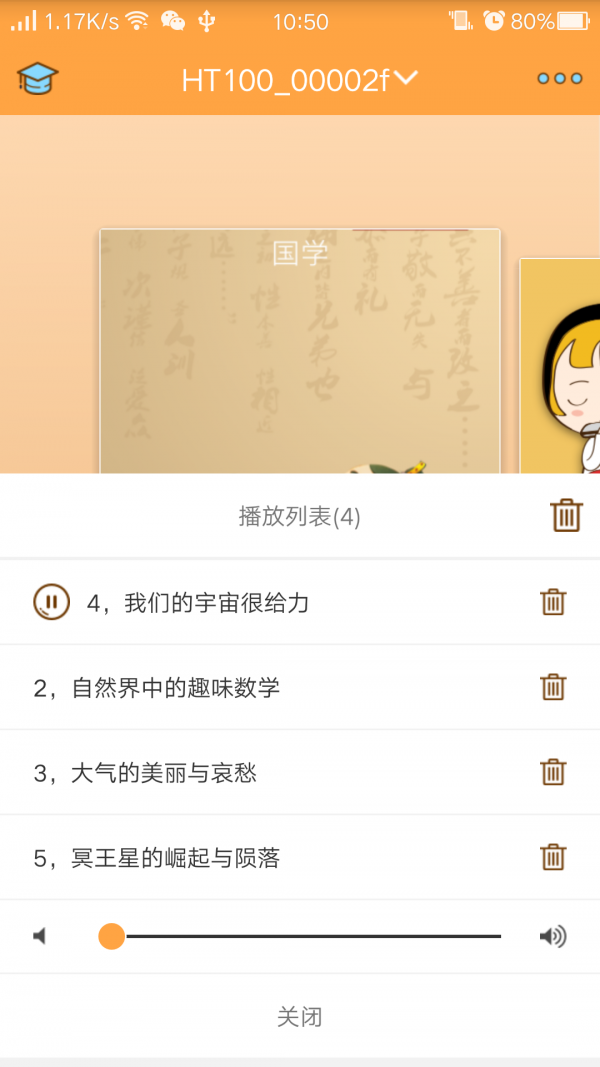
Task: Pause 我们的宇宙很给力
Action: [52, 602]
